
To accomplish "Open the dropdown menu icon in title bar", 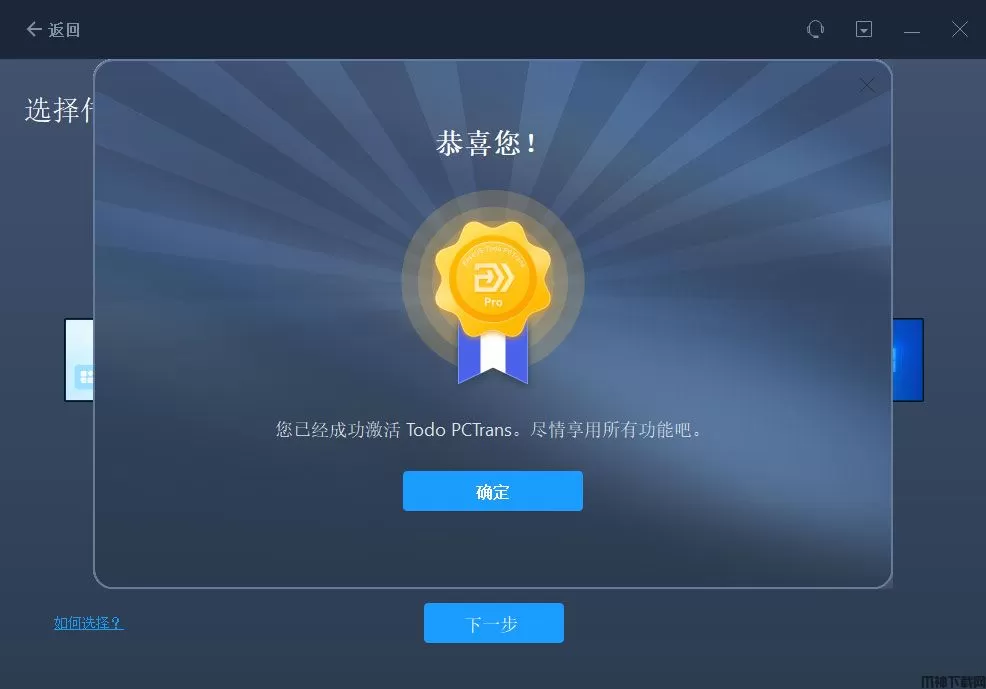I will point(863,30).
